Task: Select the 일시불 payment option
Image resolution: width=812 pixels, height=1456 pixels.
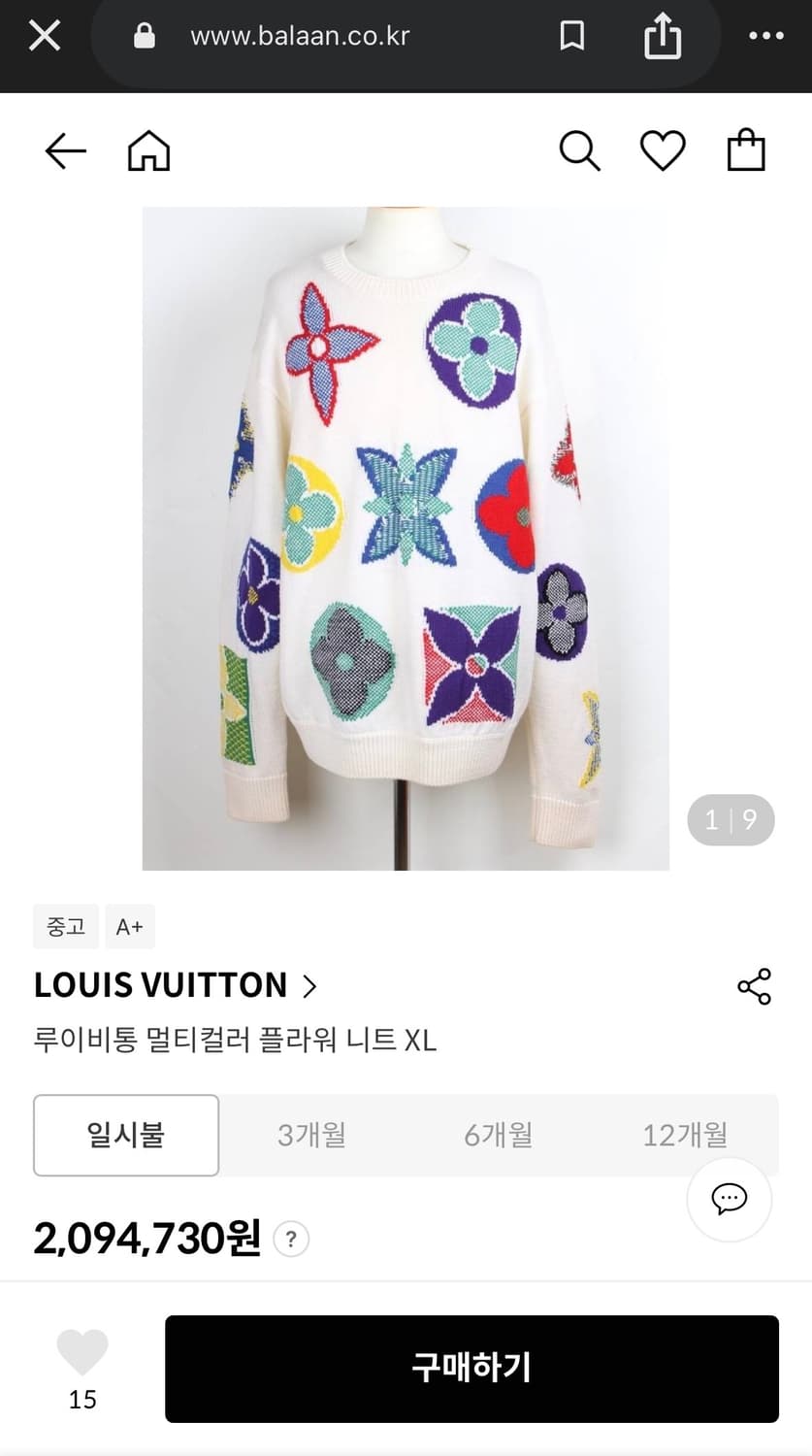Action: [125, 1135]
